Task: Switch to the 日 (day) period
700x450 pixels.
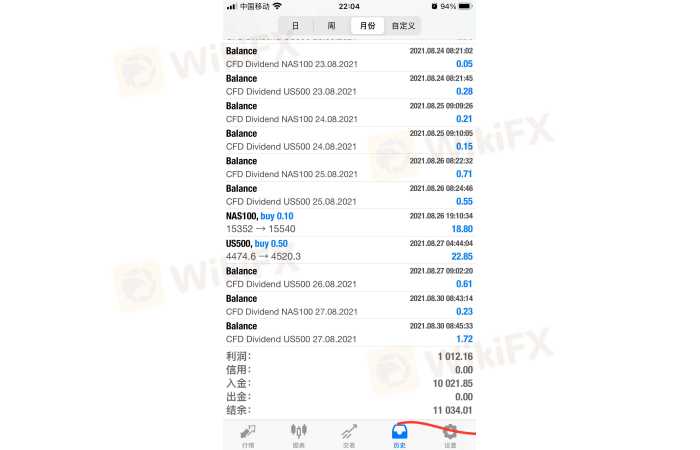Action: [295, 26]
